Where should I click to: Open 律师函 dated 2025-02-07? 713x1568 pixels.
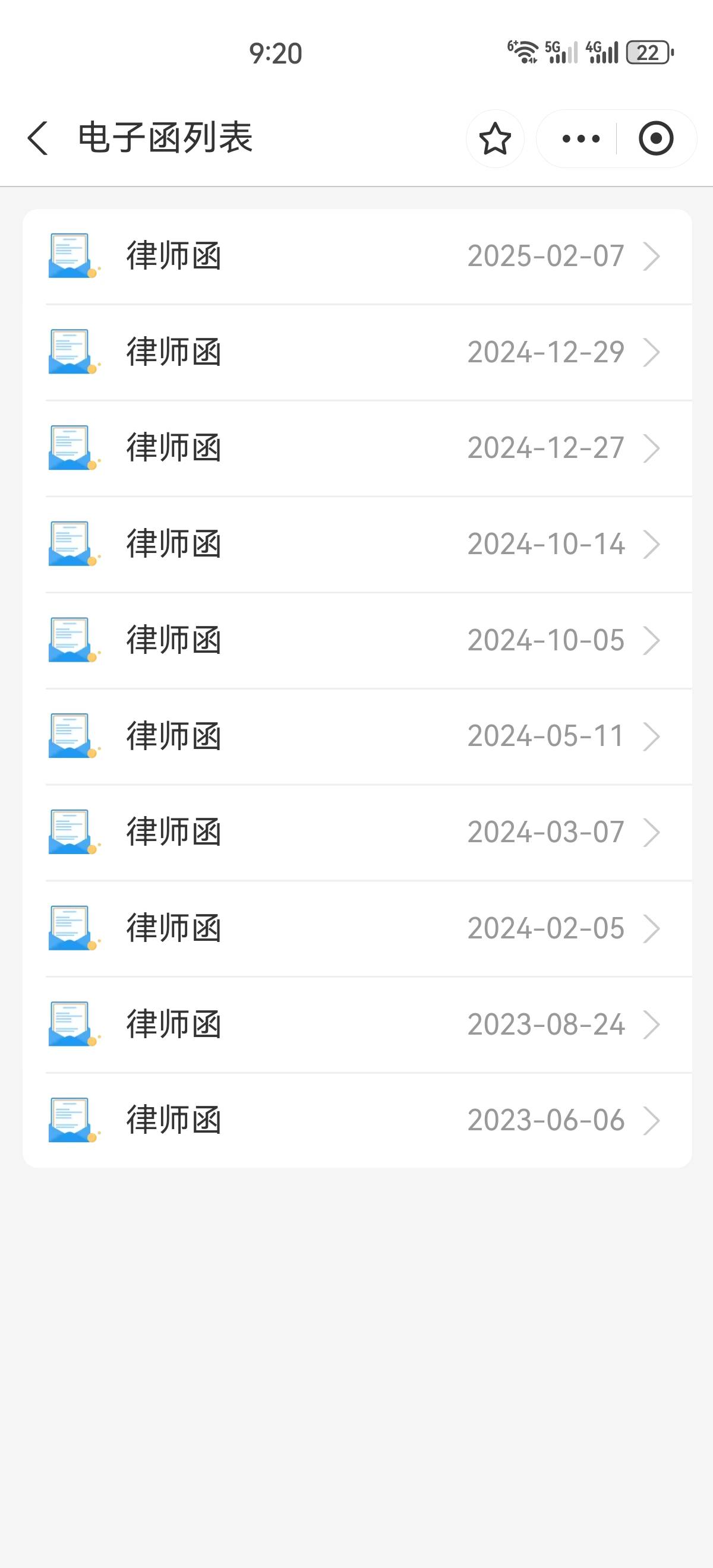coord(357,256)
